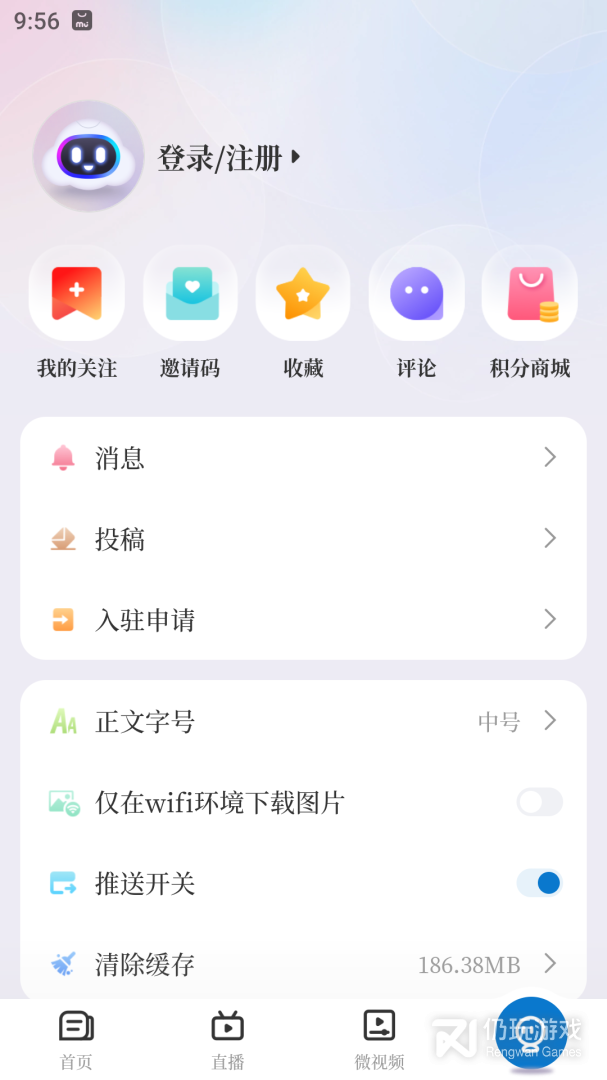Turn off the 推送开关 switch
The image size is (607, 1080).
pyautogui.click(x=539, y=883)
